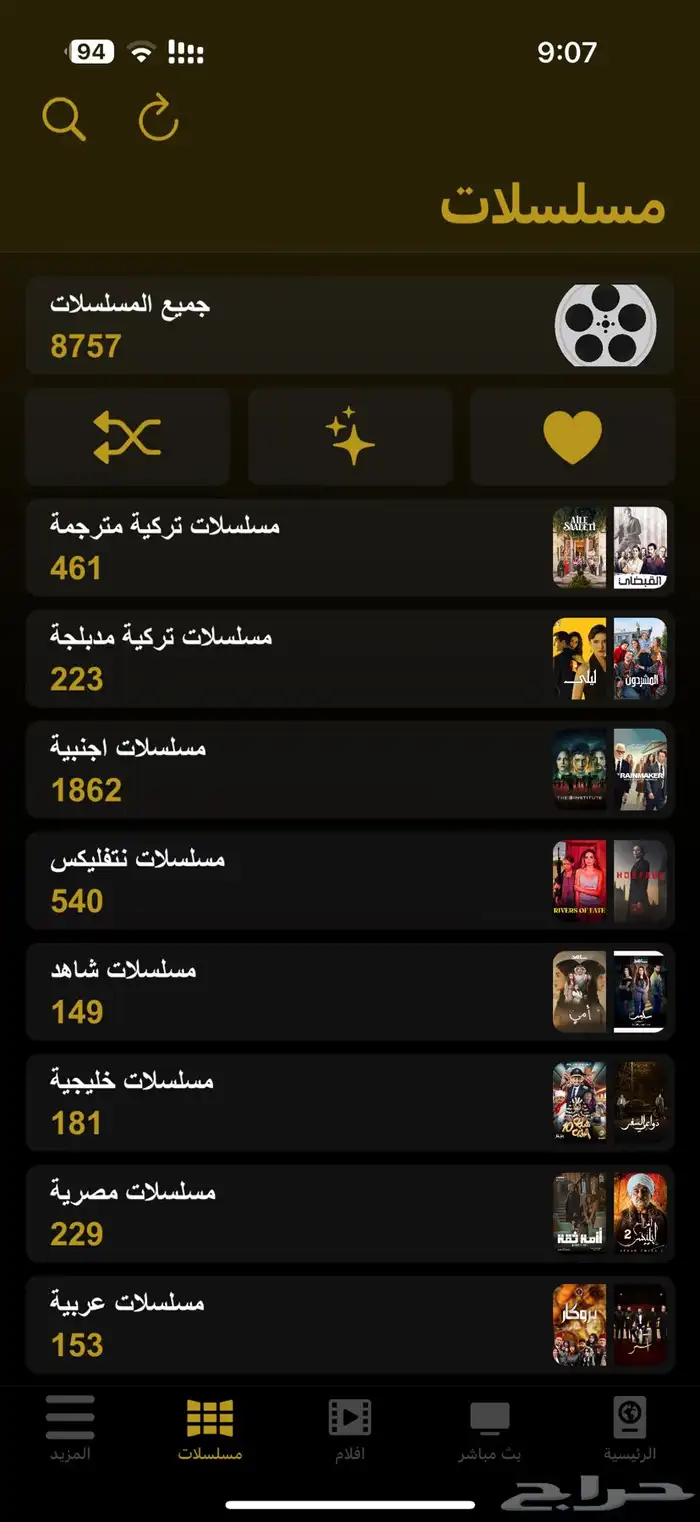This screenshot has height=1522, width=700.
Task: Open مسلسلات مصرية category
Action: tap(350, 1213)
